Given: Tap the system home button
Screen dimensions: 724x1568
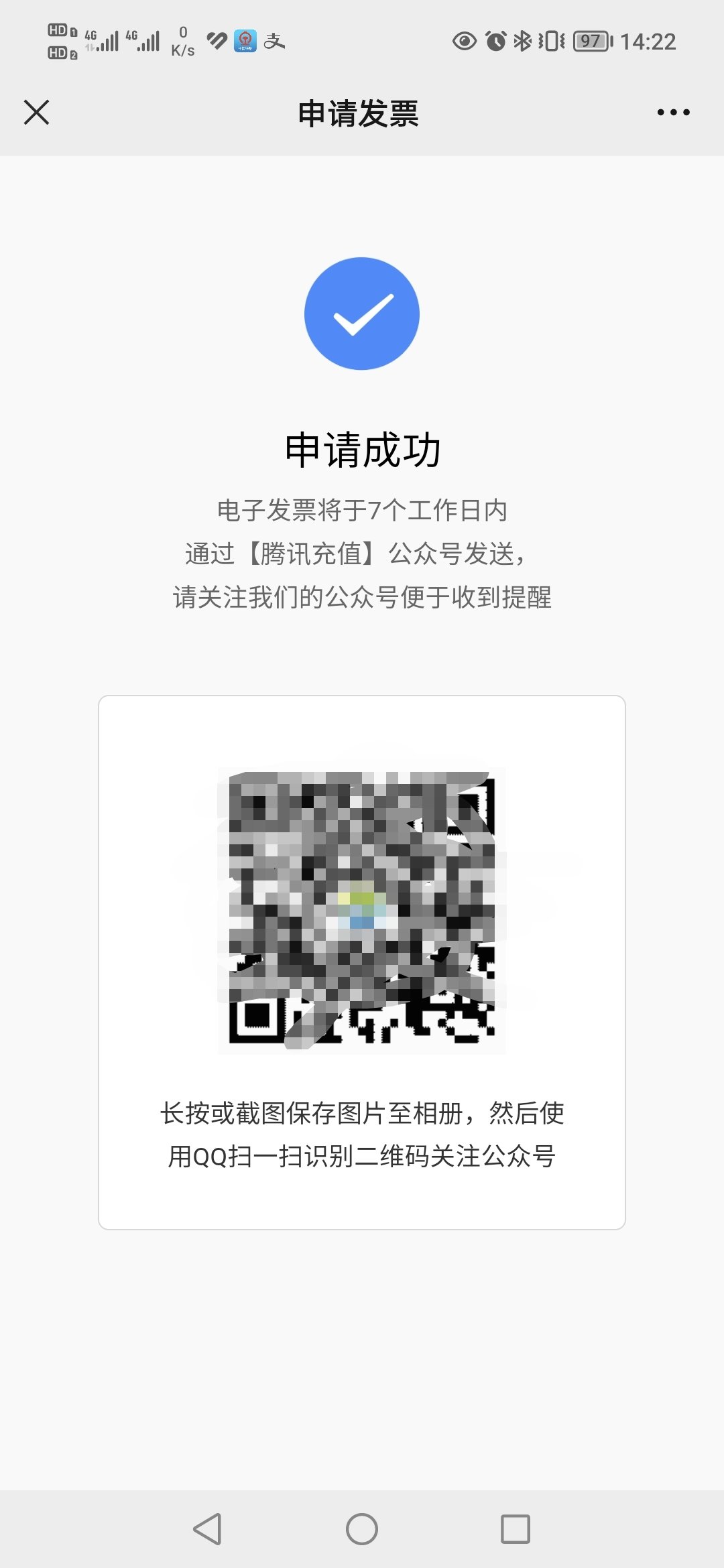Looking at the screenshot, I should coord(362,1528).
